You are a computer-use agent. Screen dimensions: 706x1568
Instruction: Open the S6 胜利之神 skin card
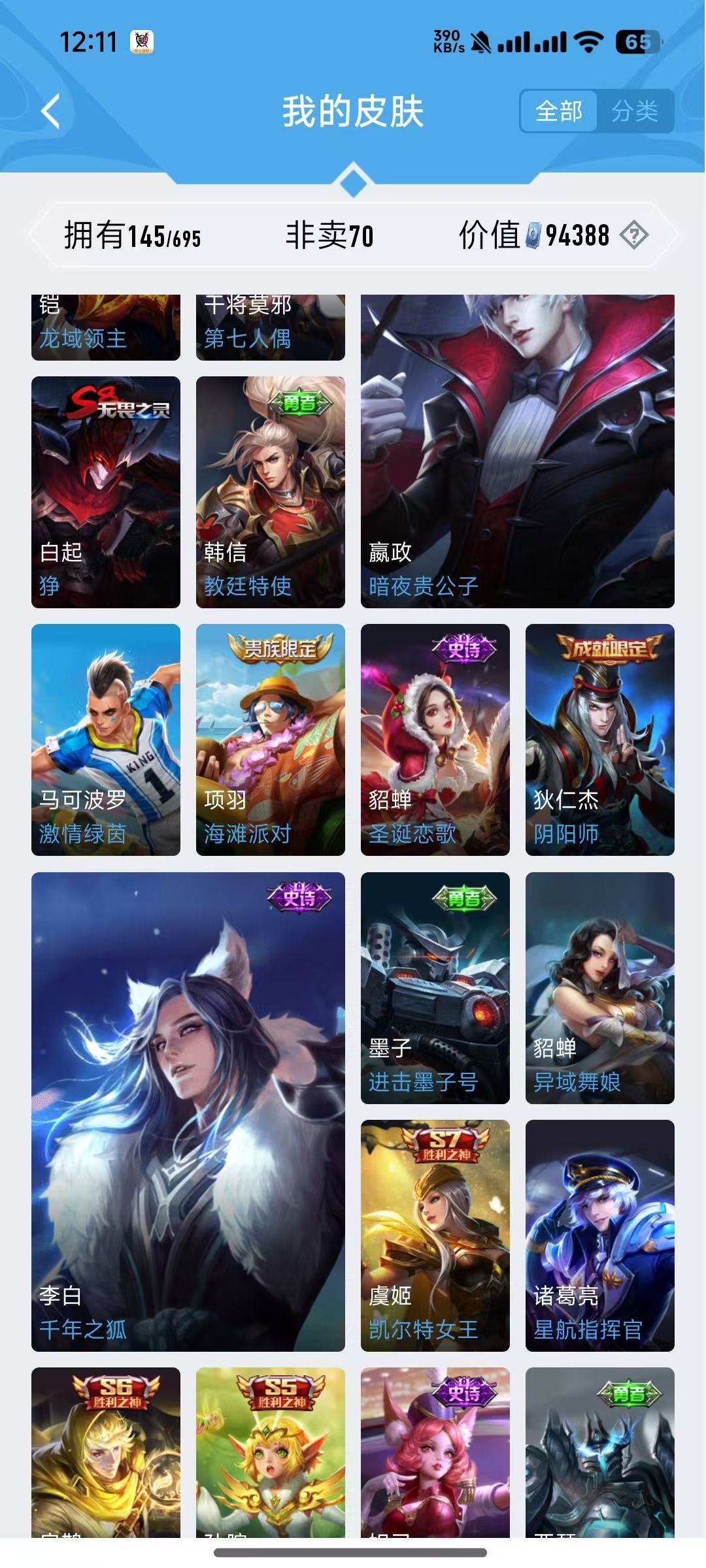[x=106, y=1452]
